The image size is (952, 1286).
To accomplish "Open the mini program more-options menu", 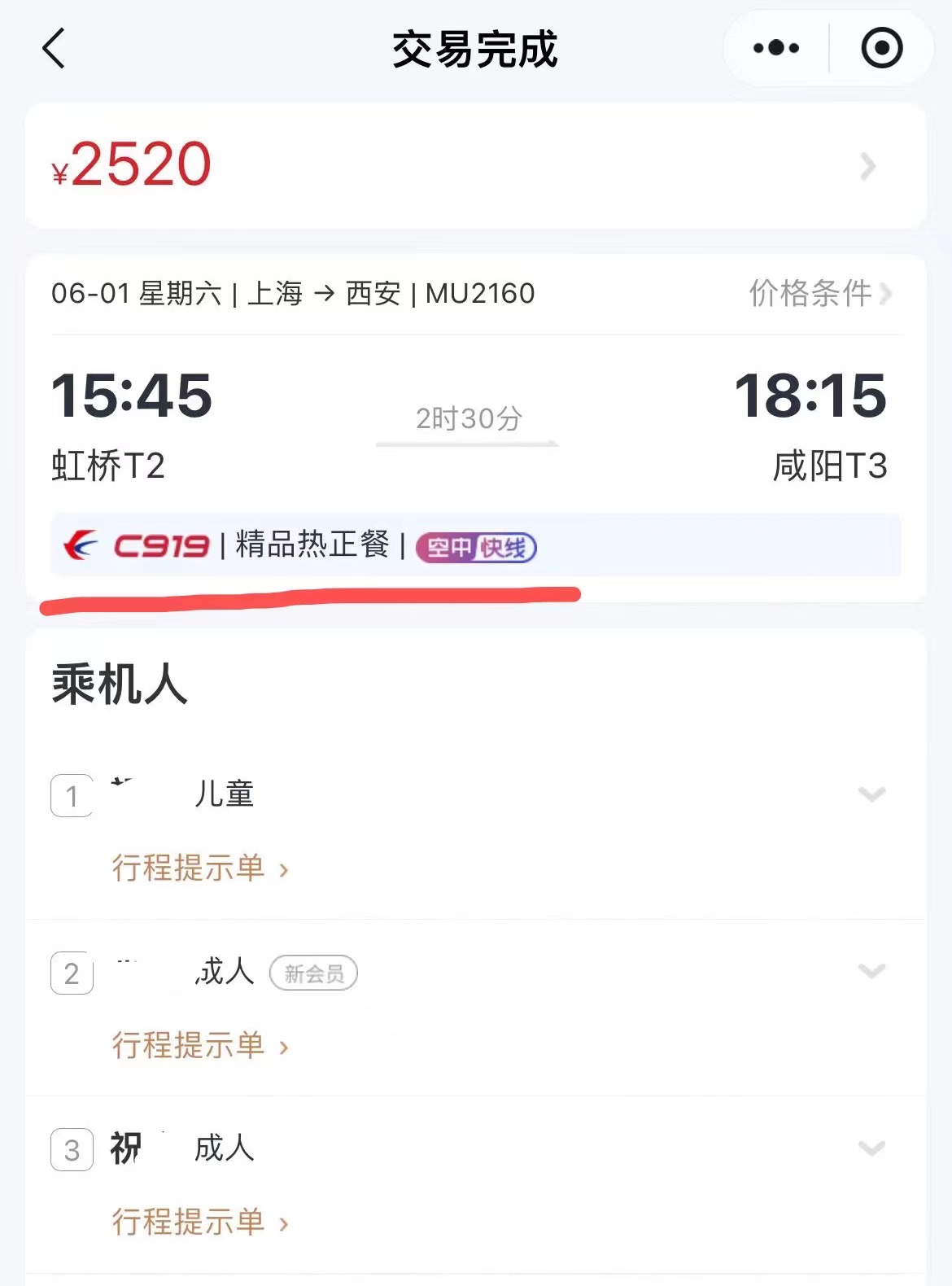I will [776, 49].
